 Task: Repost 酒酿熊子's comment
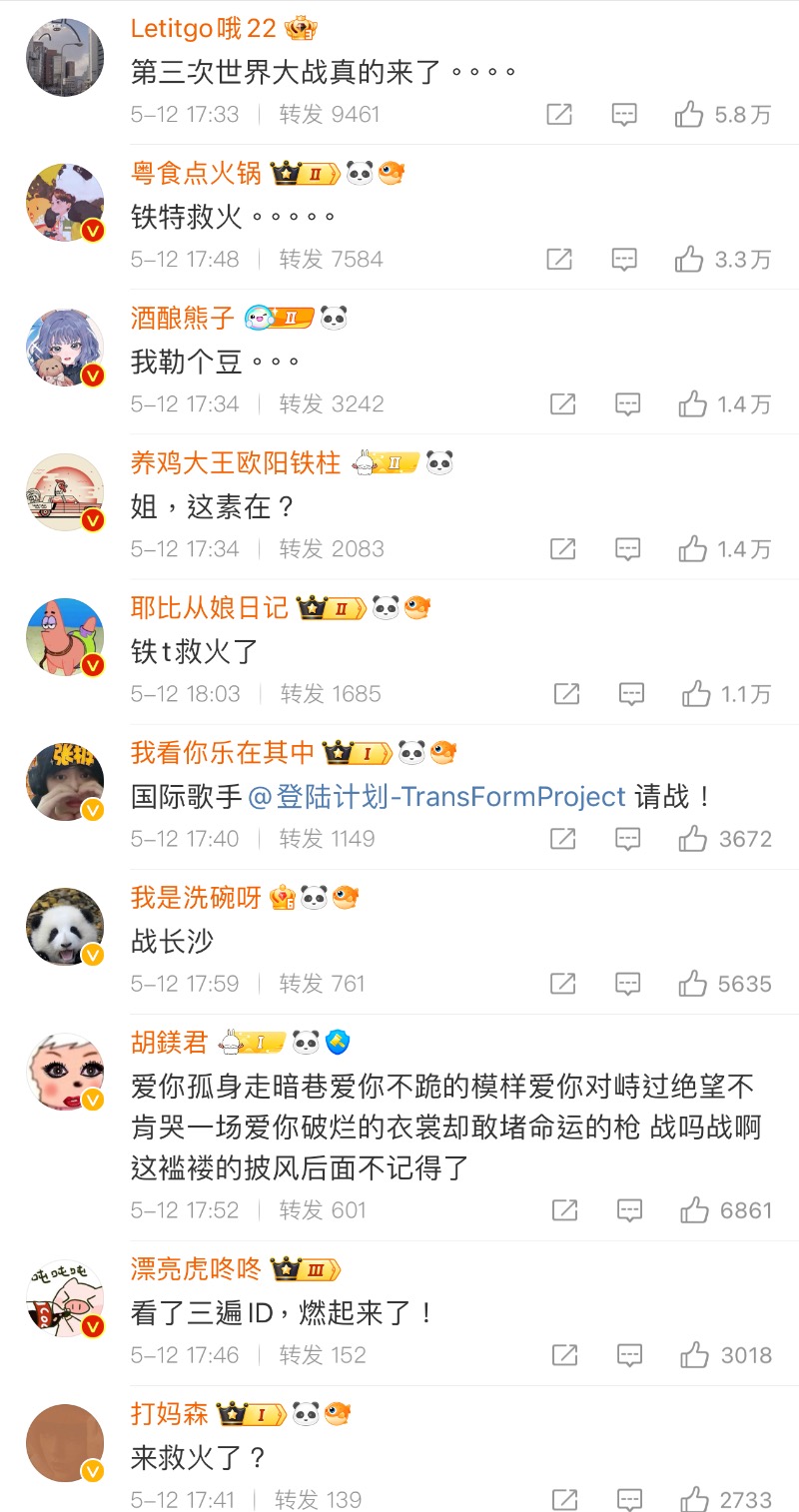point(562,404)
